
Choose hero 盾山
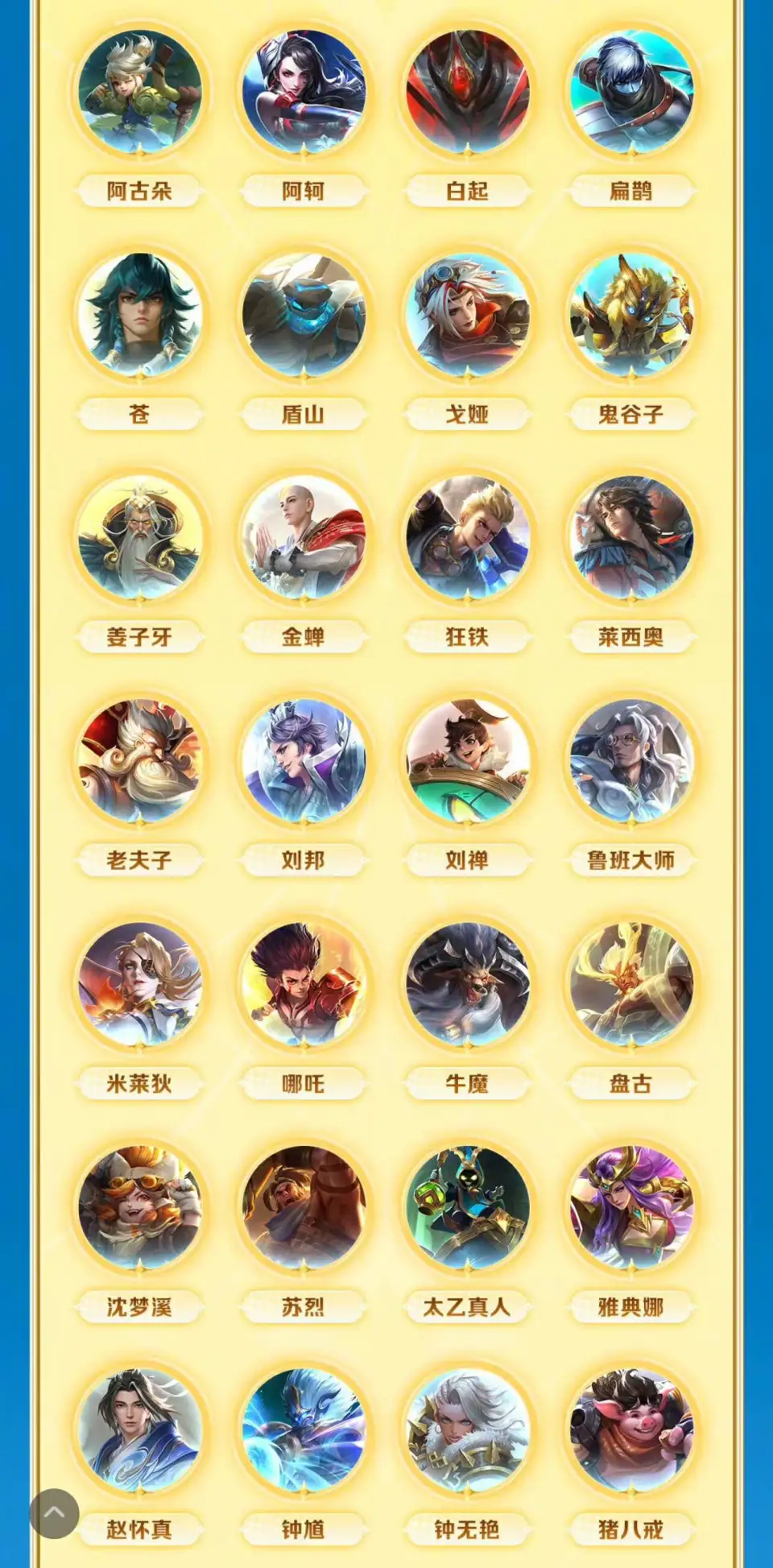pos(304,315)
